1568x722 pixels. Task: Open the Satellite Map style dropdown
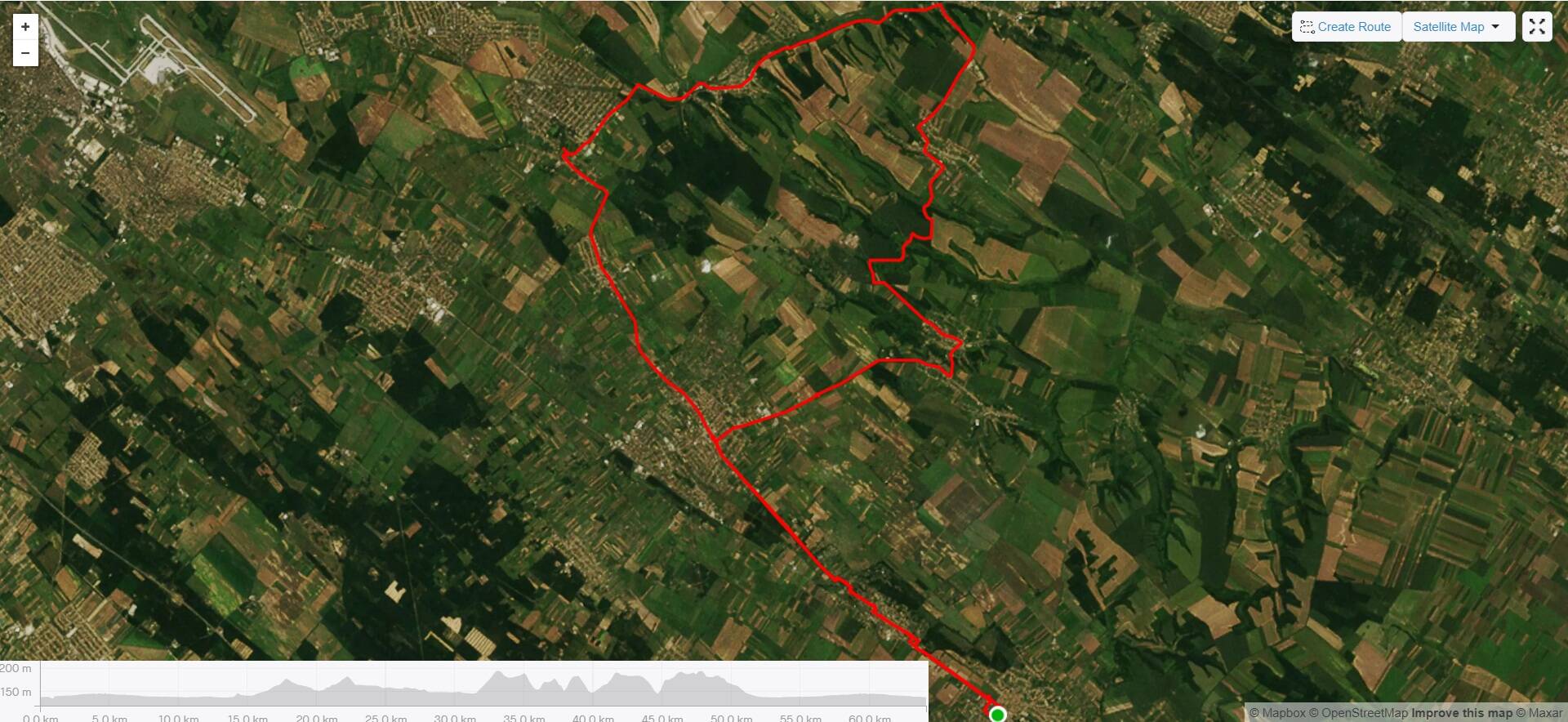point(1458,27)
